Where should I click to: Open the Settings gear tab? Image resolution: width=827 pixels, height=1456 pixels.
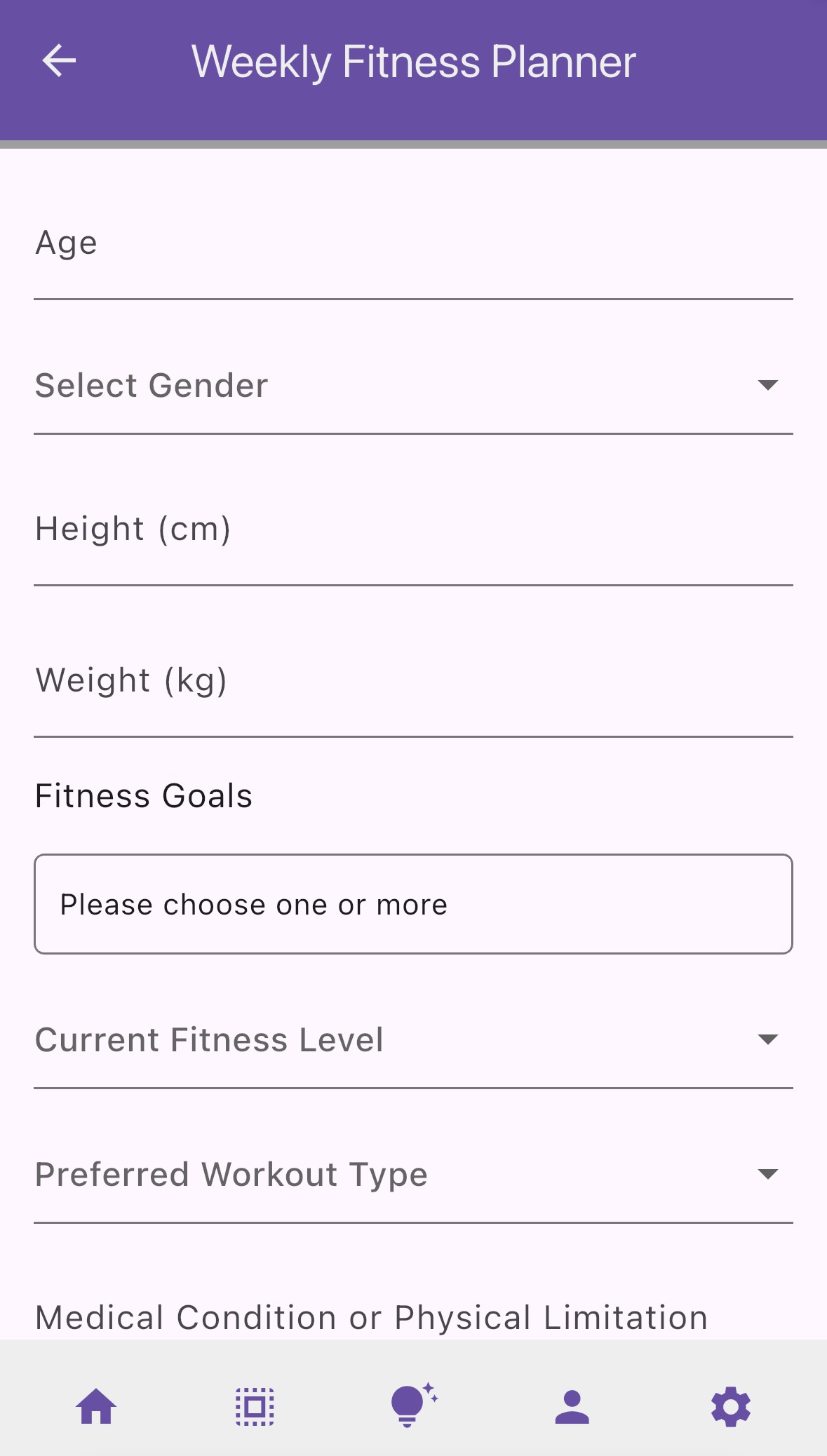(x=731, y=1407)
